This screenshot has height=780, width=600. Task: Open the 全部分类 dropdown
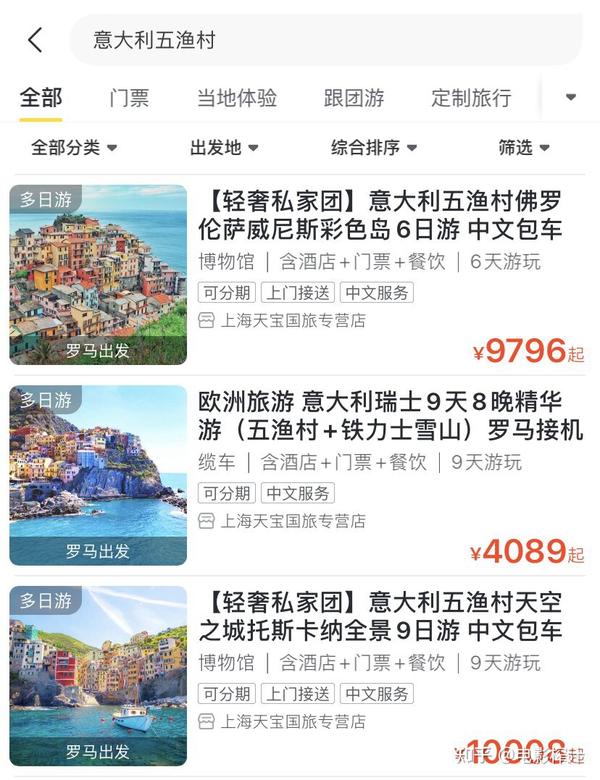click(74, 148)
